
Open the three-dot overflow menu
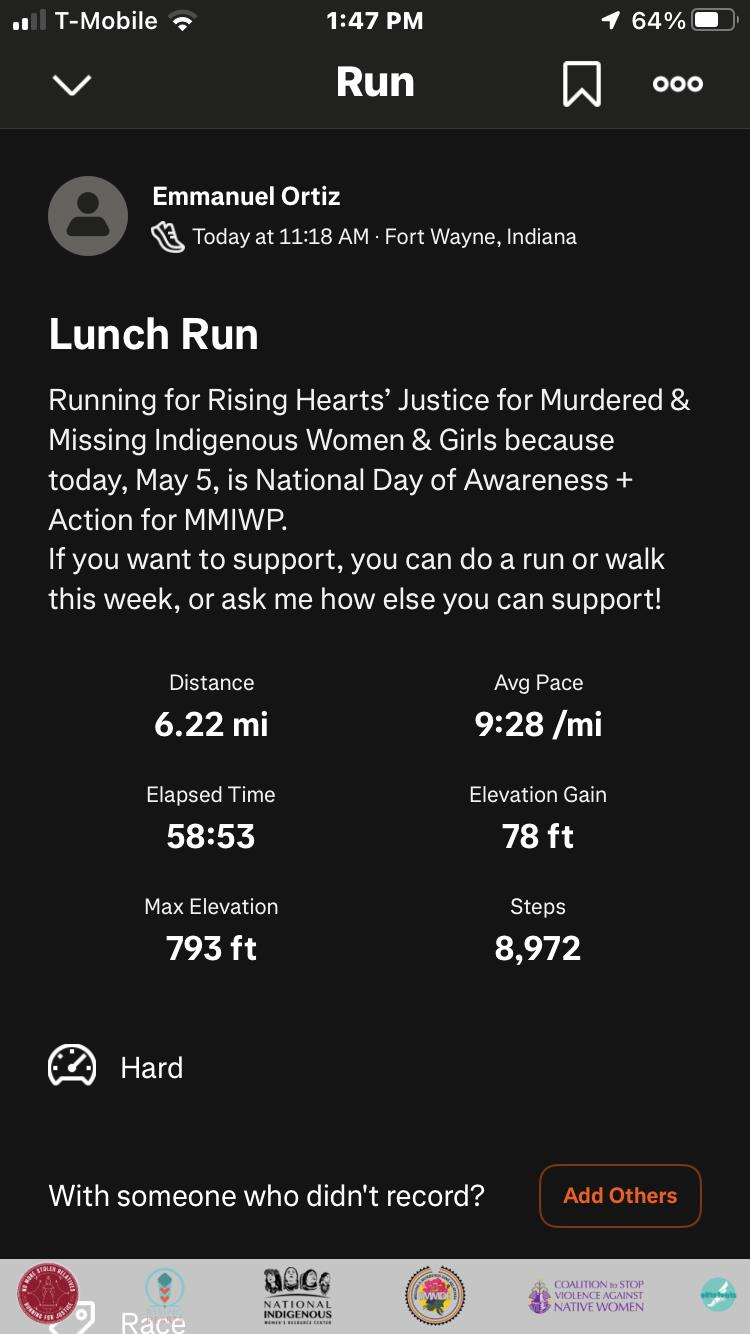pos(677,84)
